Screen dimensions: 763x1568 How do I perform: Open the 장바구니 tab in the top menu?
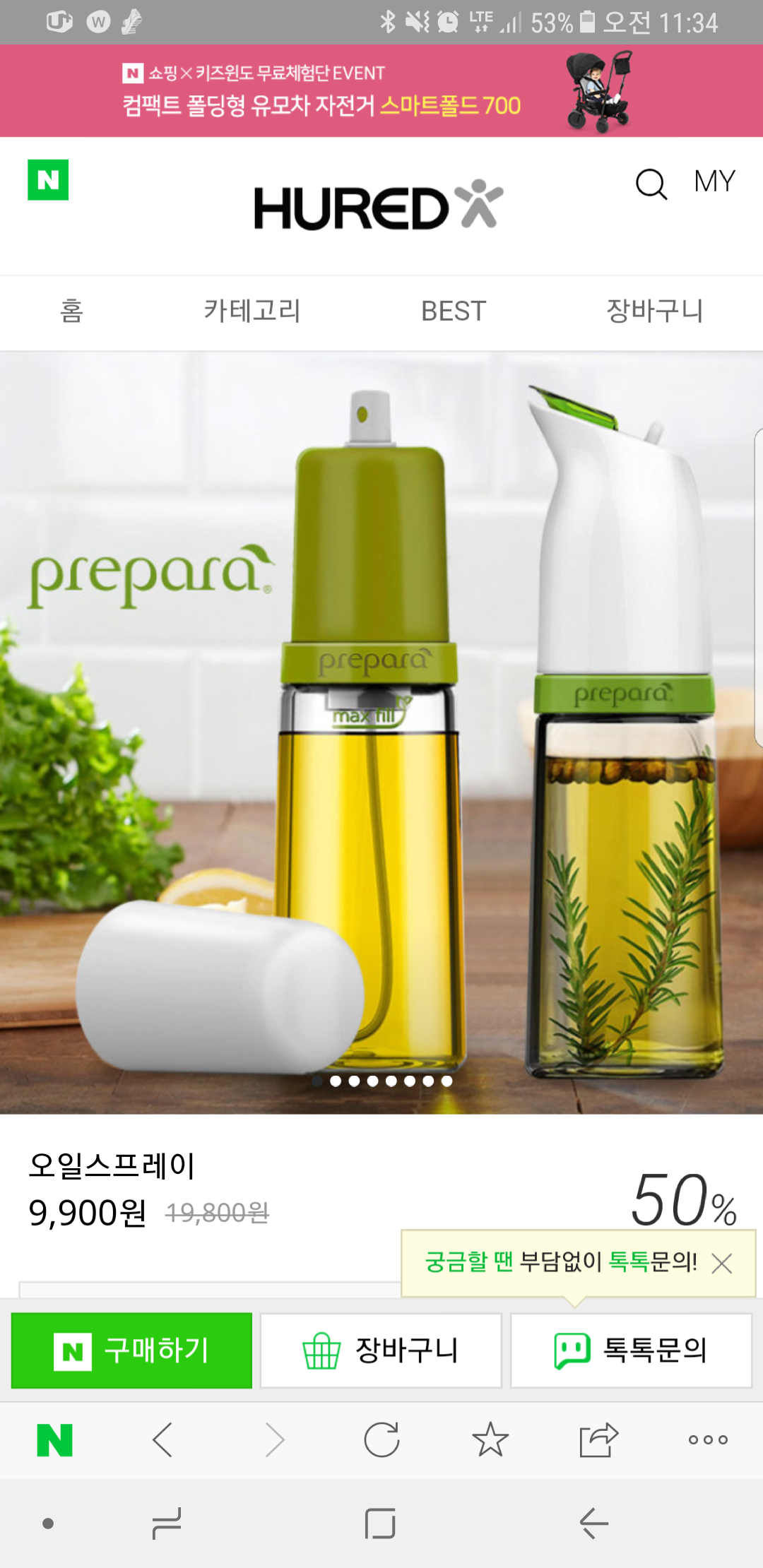[x=654, y=311]
